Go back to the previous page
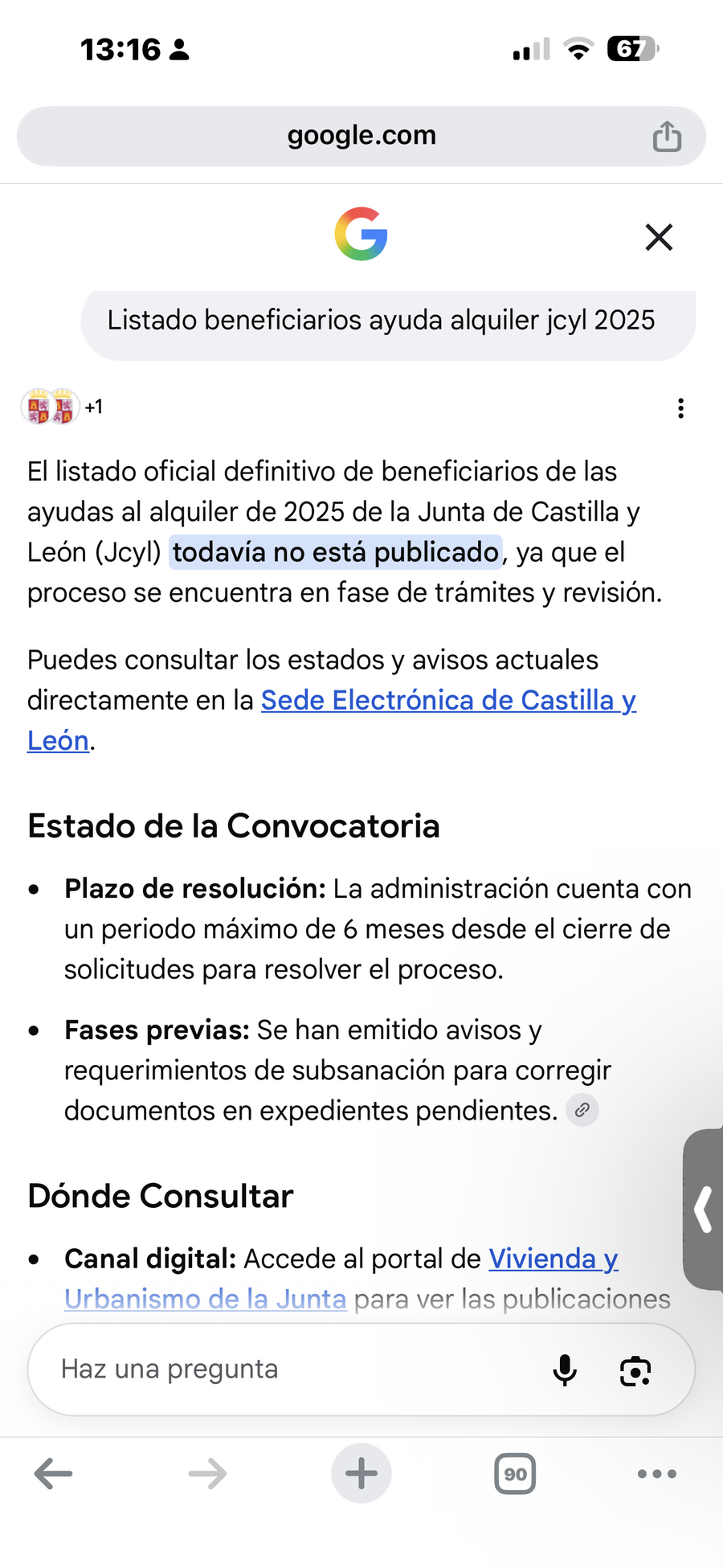This screenshot has height=1568, width=723. click(x=54, y=1473)
